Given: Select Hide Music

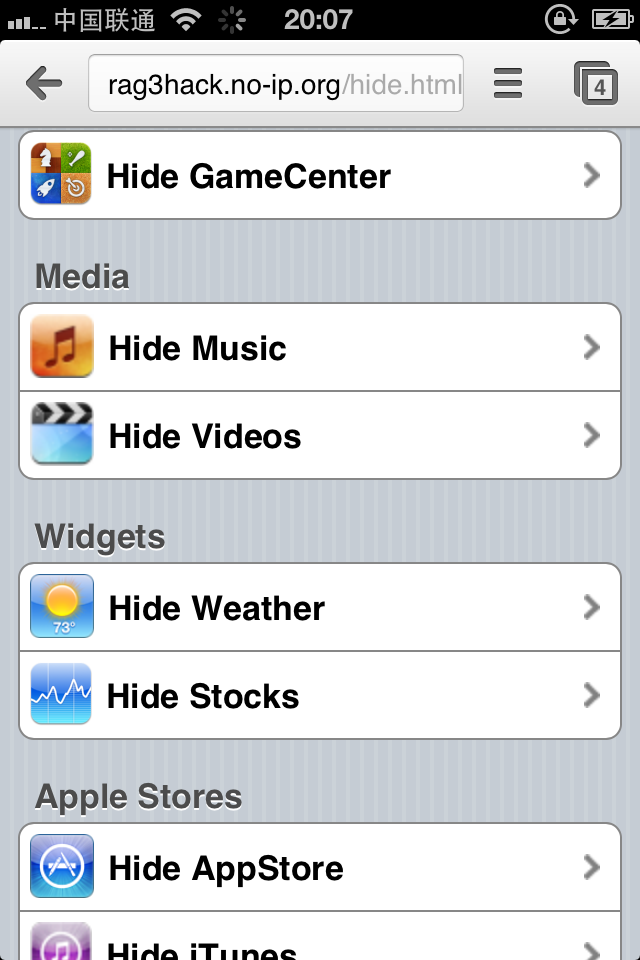Looking at the screenshot, I should 320,348.
